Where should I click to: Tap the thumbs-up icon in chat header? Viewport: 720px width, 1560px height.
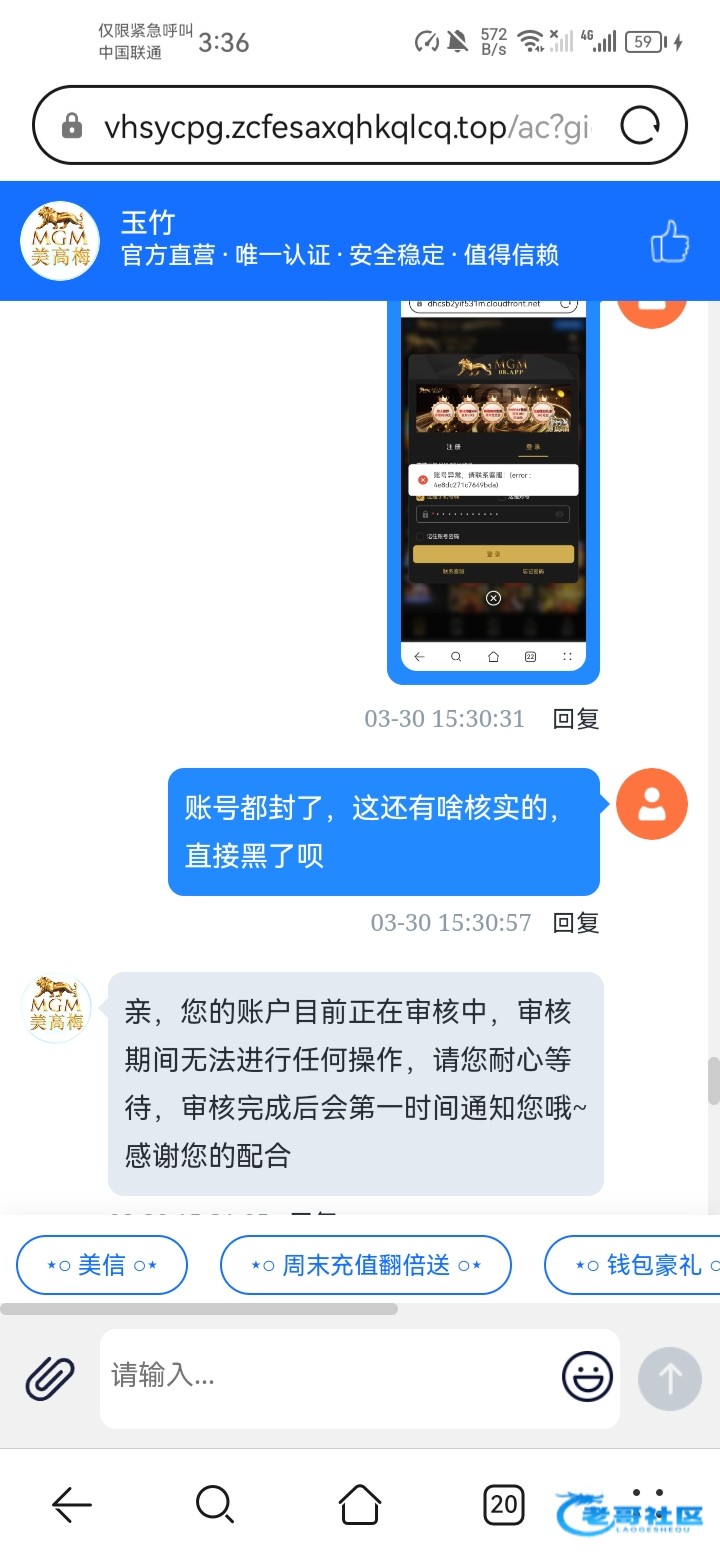[x=670, y=241]
